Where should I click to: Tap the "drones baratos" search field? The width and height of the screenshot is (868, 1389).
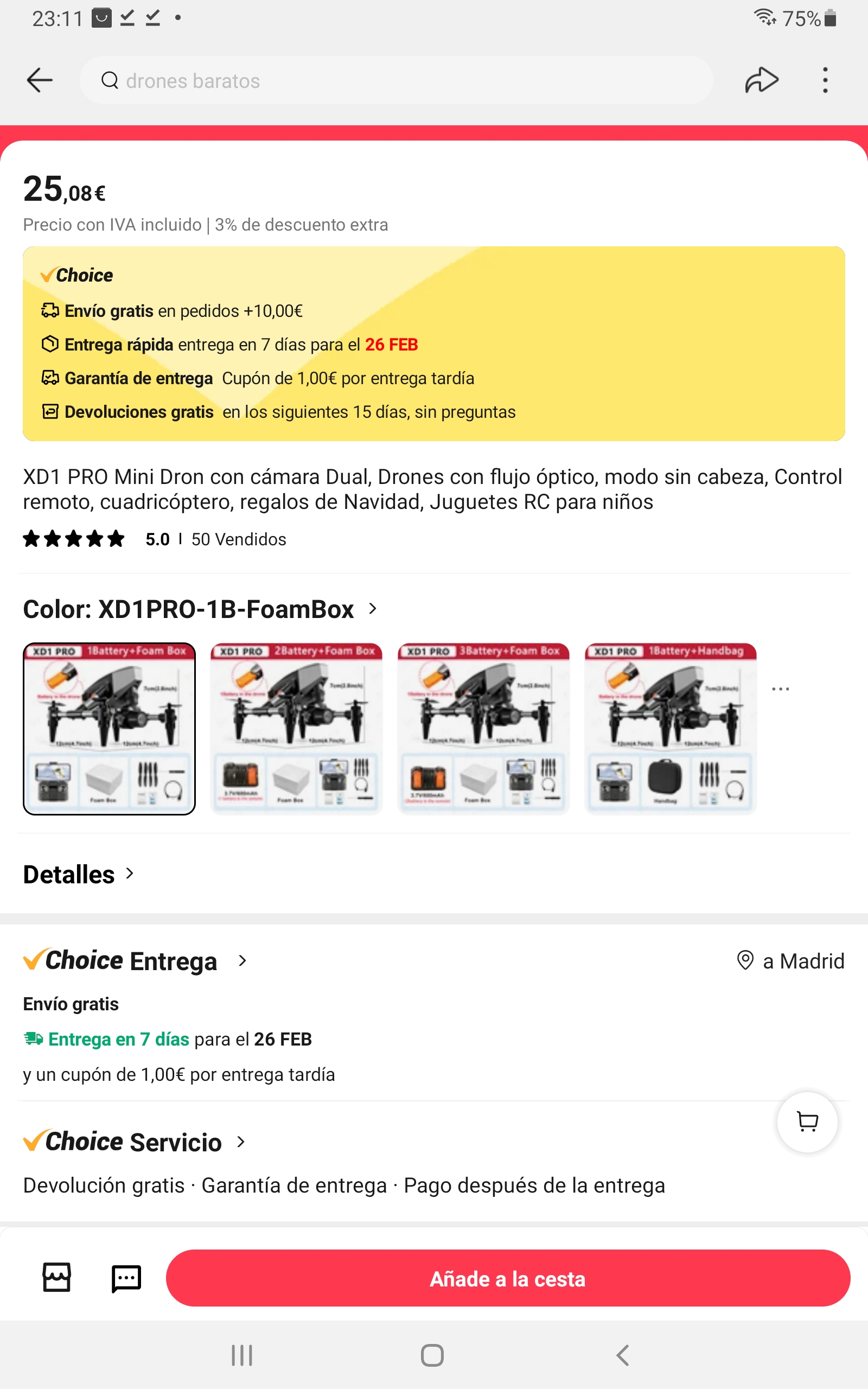click(x=396, y=80)
